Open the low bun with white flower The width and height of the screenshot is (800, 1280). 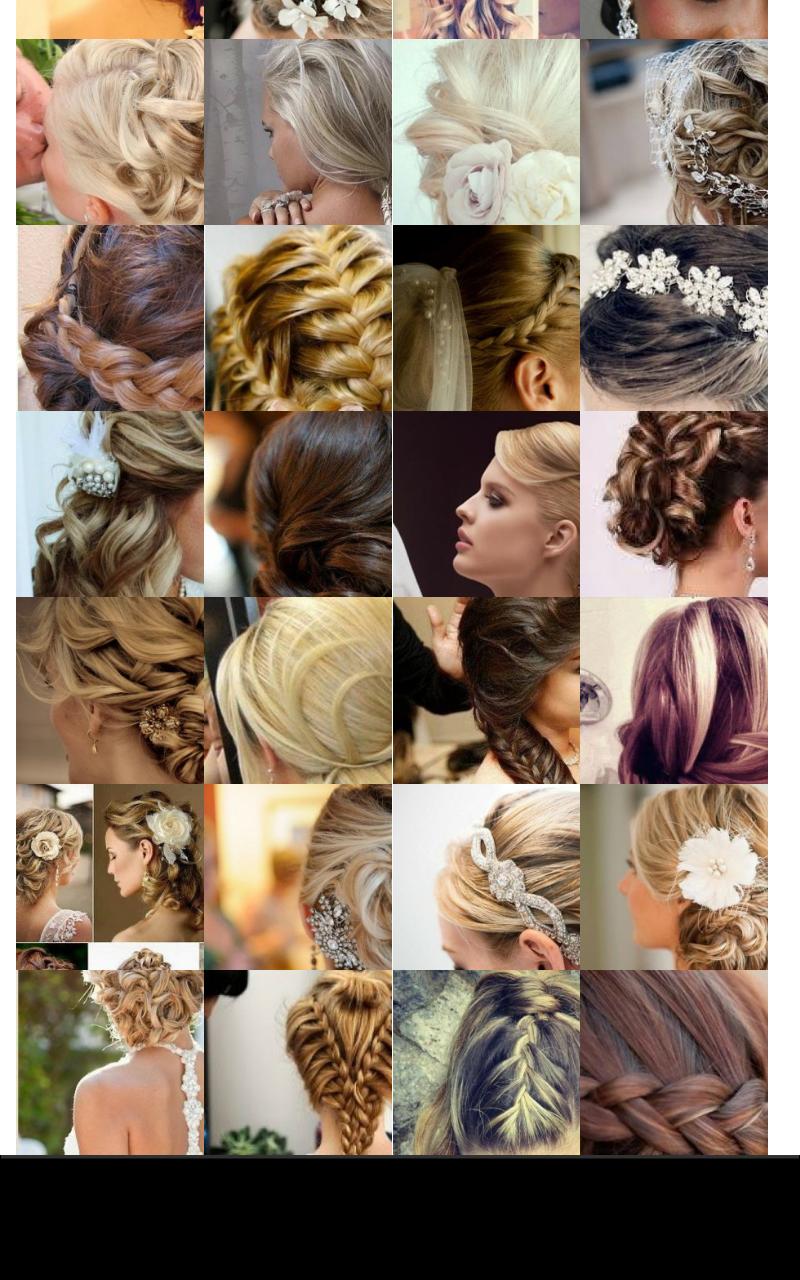(x=674, y=876)
